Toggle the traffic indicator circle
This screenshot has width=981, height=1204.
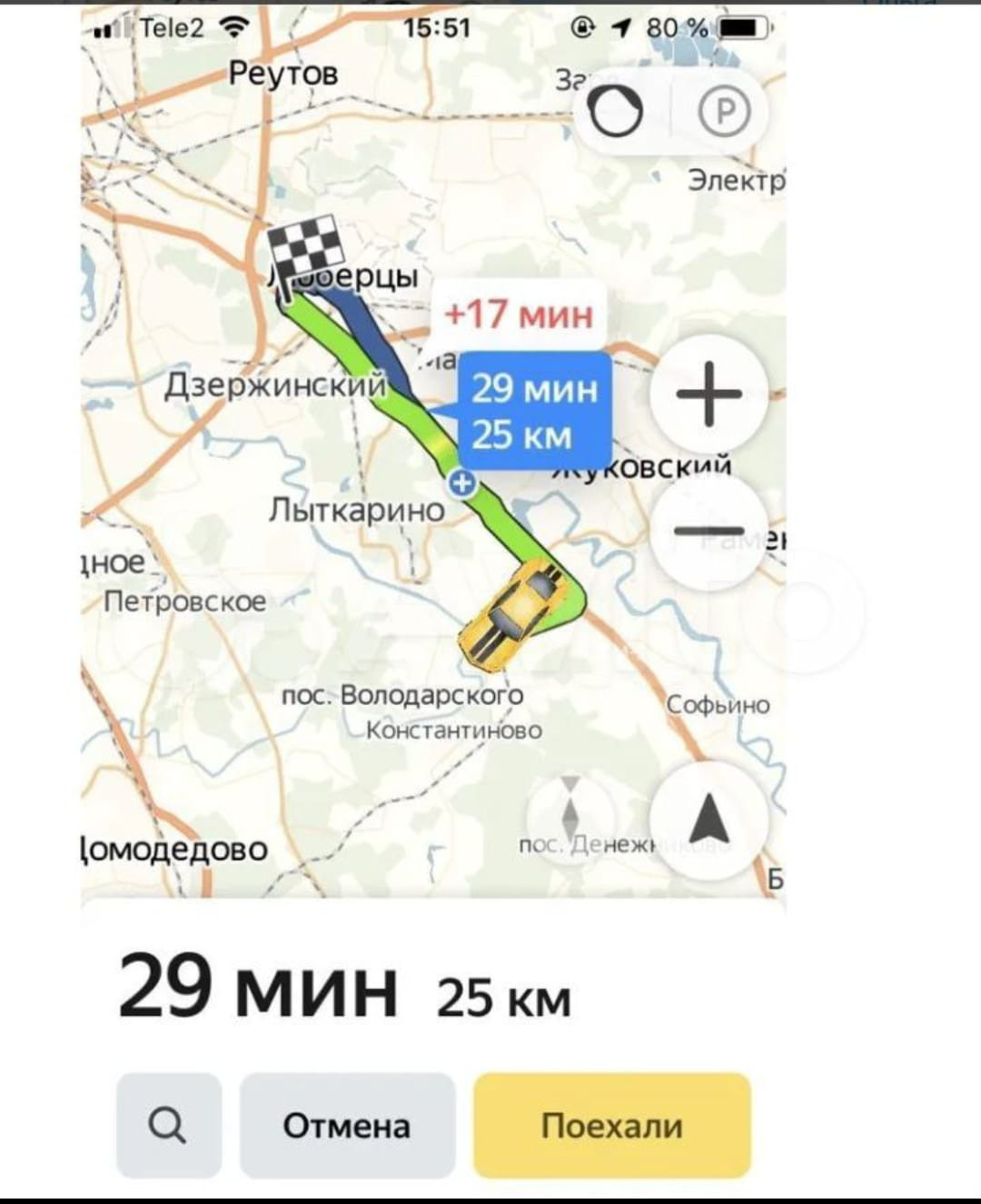click(x=615, y=112)
